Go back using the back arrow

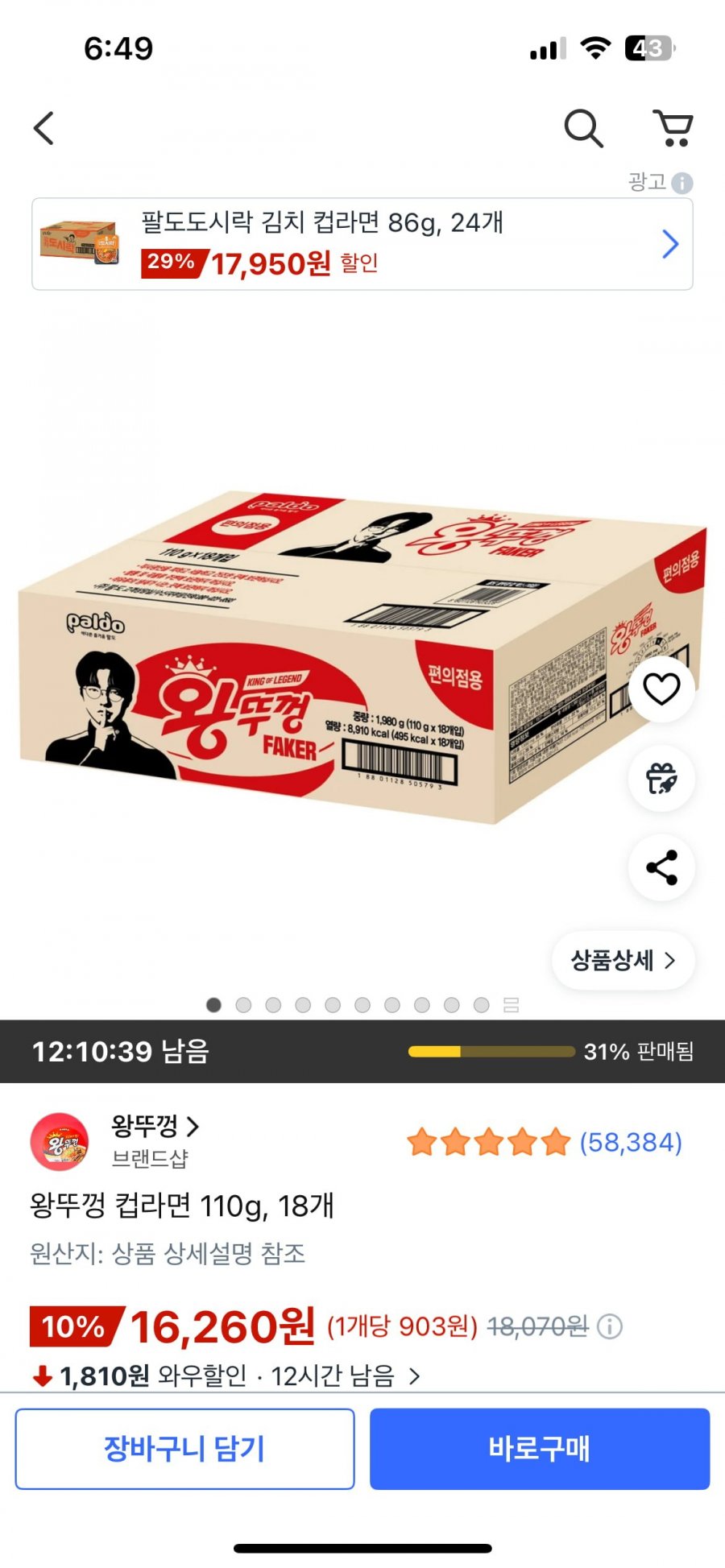point(43,128)
